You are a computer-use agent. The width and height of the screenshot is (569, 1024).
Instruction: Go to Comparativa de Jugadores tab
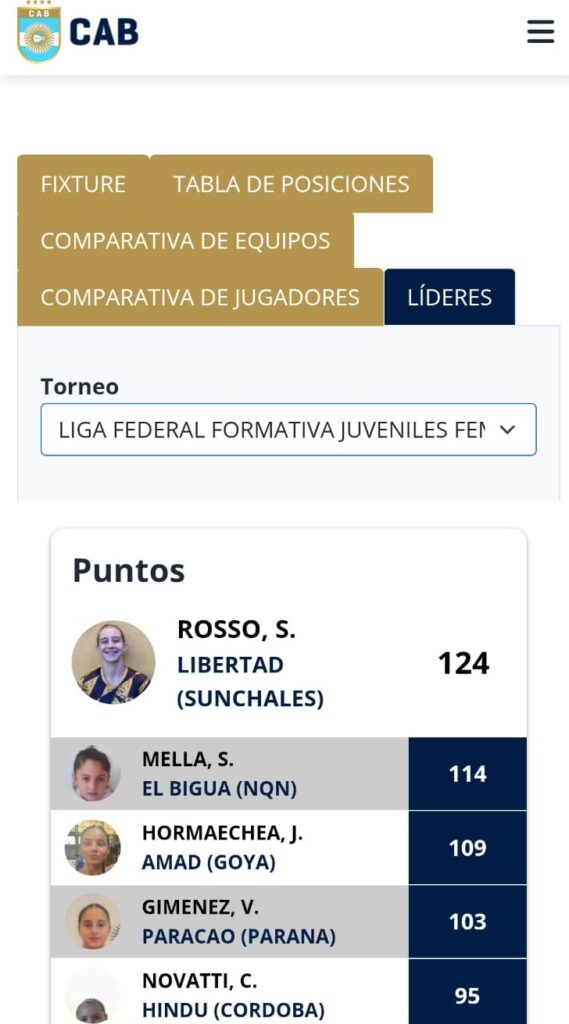tap(200, 298)
